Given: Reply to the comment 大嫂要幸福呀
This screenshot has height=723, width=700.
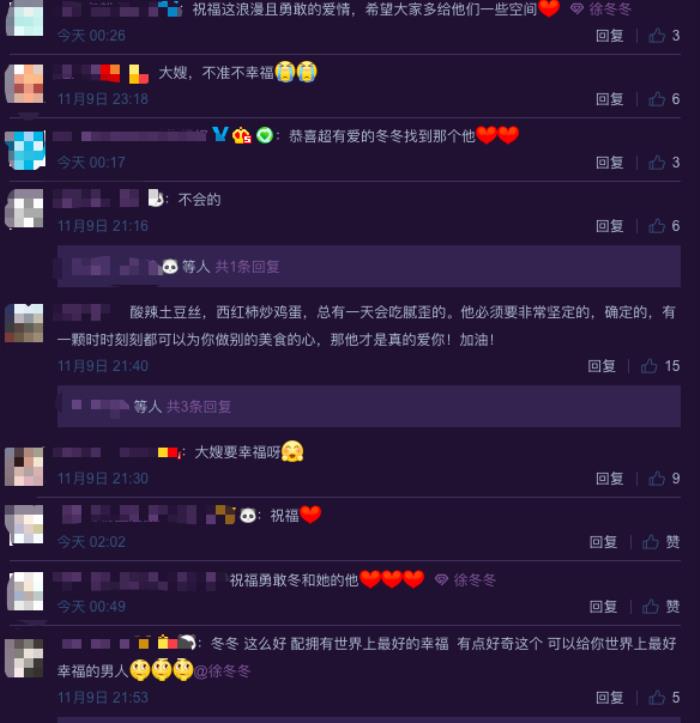Looking at the screenshot, I should pyautogui.click(x=610, y=479).
